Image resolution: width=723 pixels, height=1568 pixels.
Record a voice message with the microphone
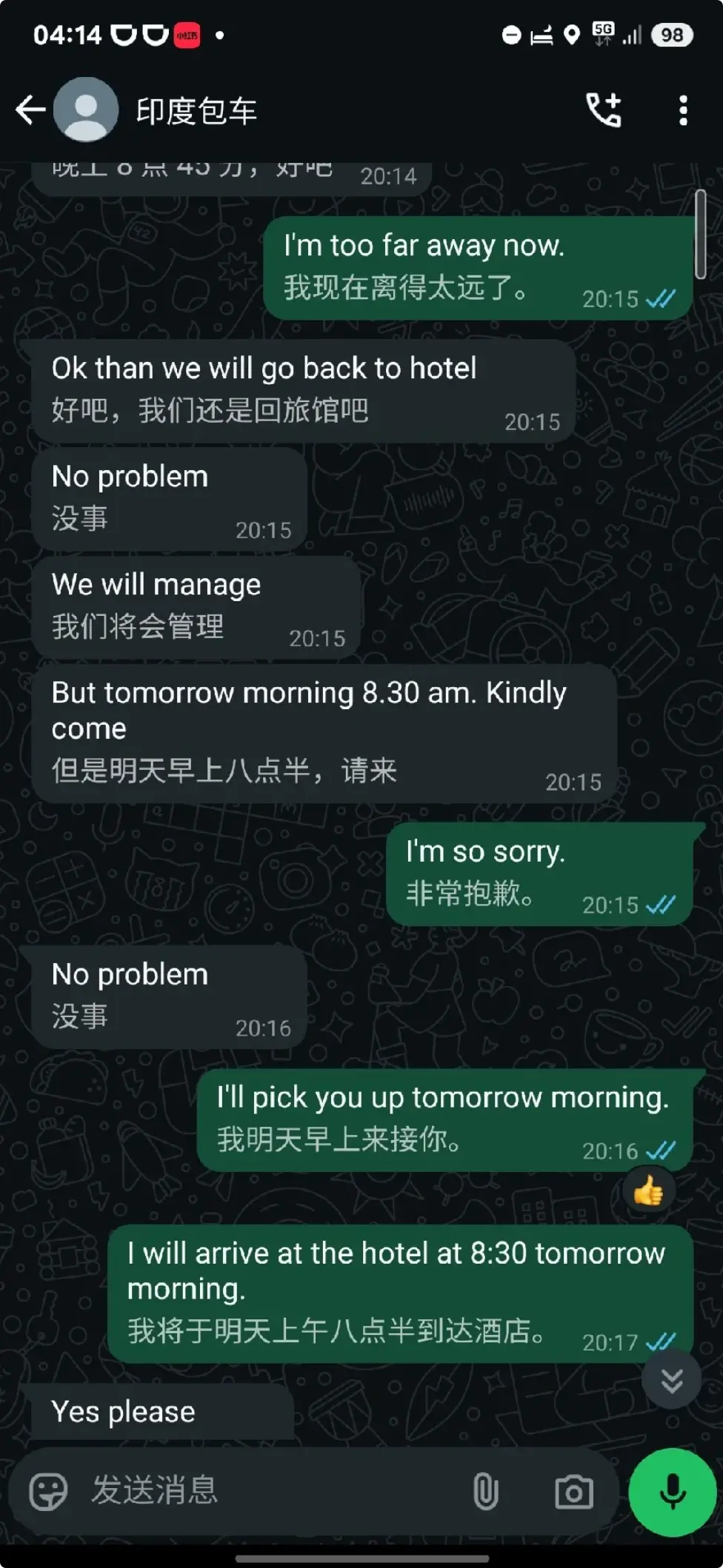click(672, 1492)
